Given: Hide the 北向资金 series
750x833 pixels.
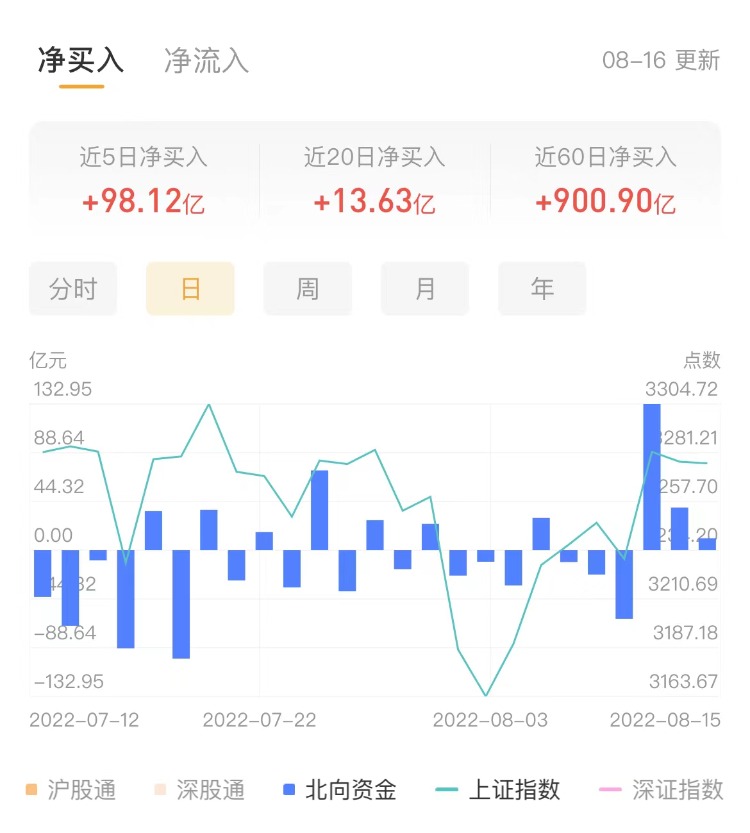Looking at the screenshot, I should [x=339, y=790].
